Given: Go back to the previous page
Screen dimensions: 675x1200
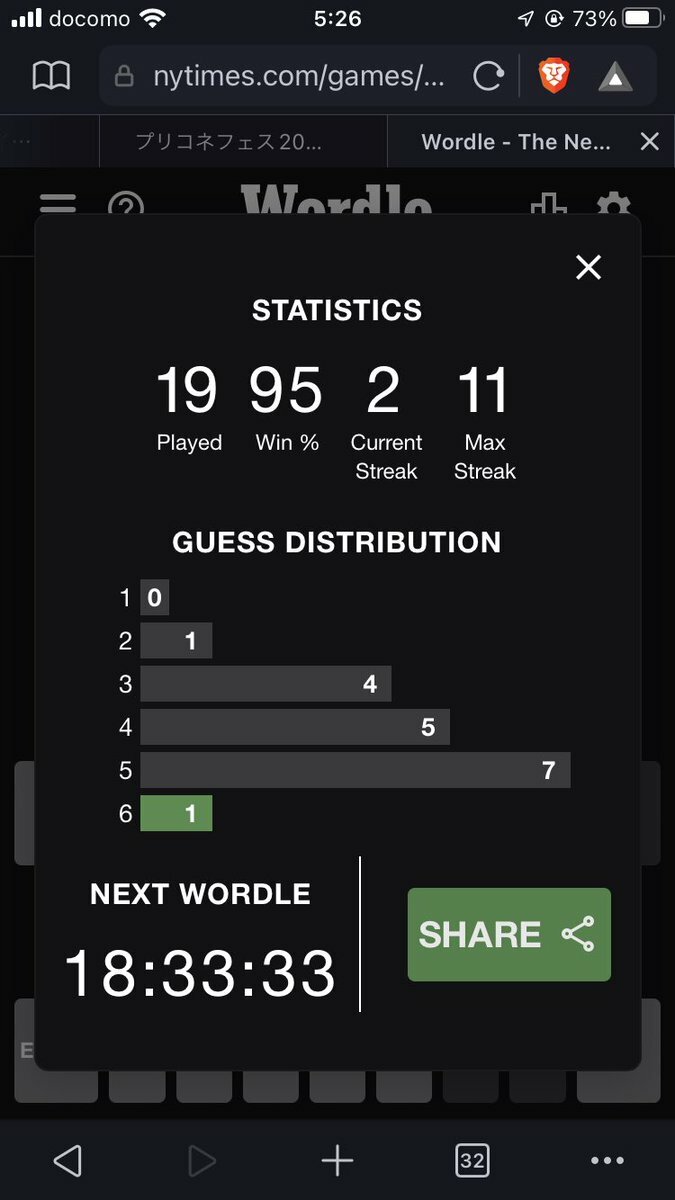Looking at the screenshot, I should [67, 1160].
